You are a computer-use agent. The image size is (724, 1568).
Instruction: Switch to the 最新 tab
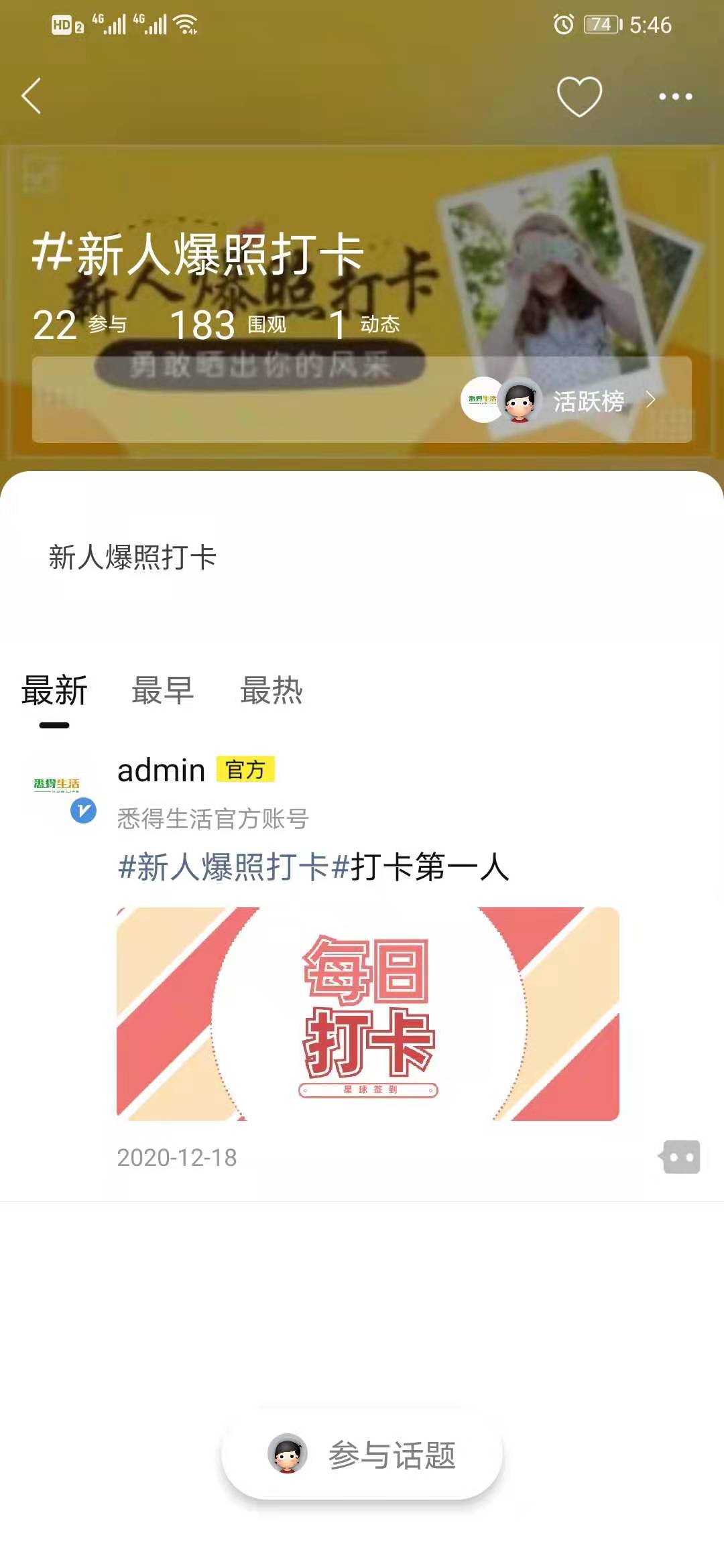(54, 692)
